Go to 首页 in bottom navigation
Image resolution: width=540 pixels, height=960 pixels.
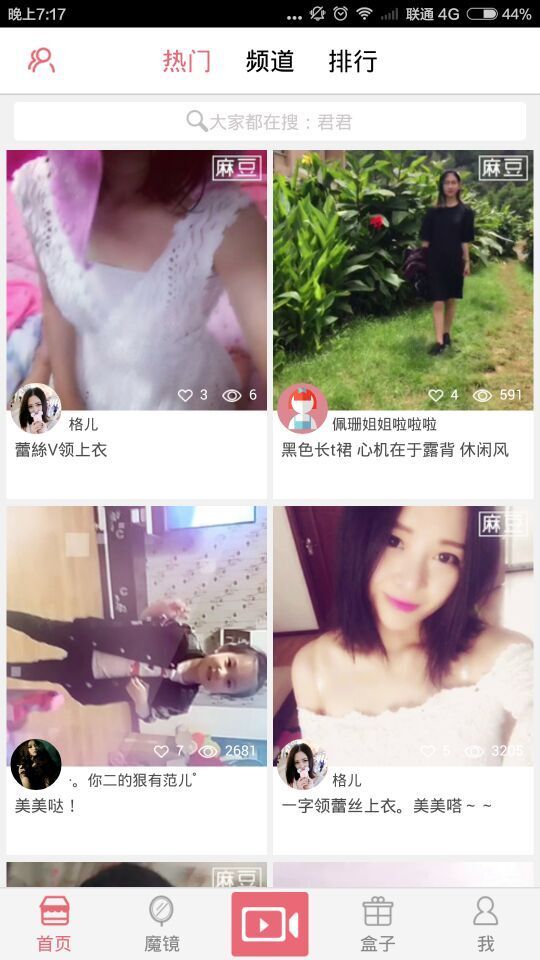[x=54, y=924]
